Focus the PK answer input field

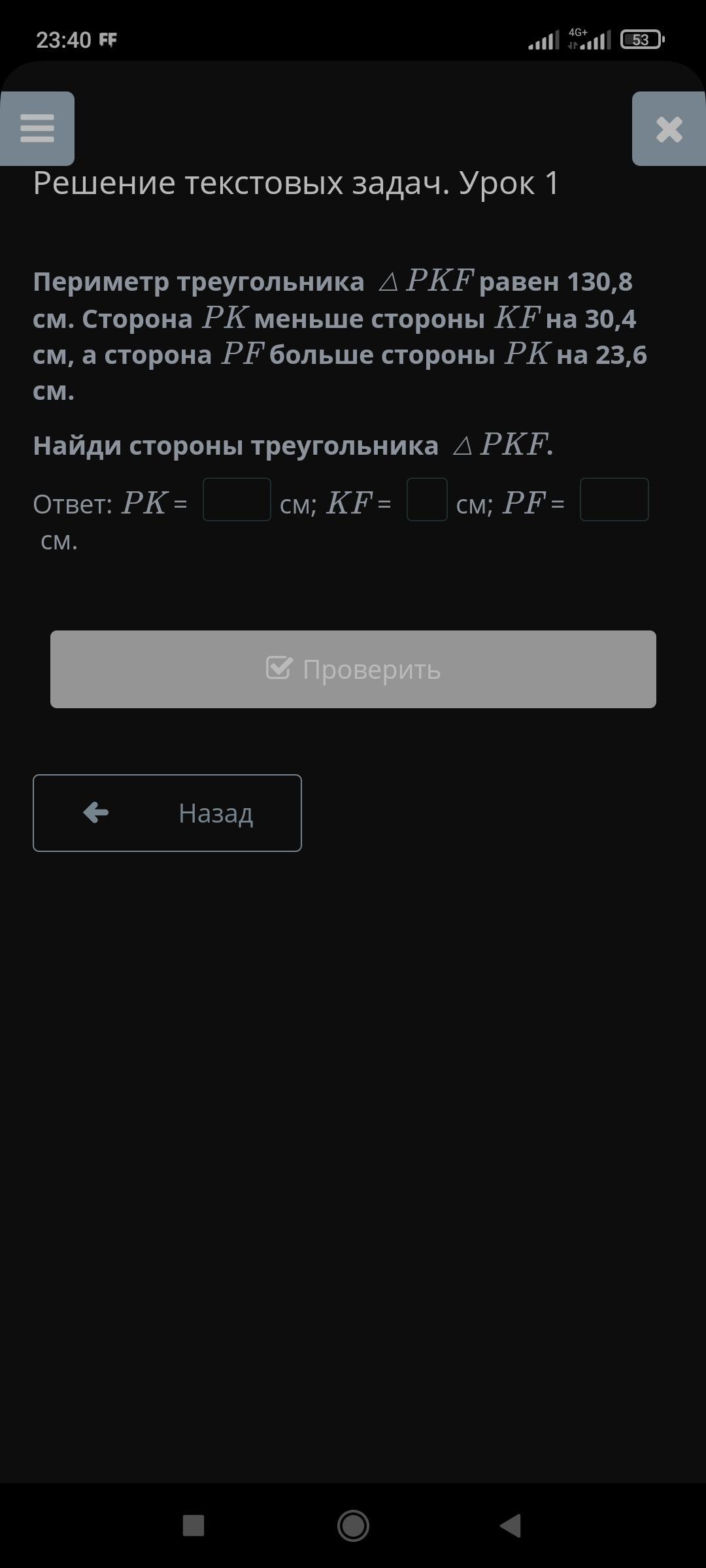[x=237, y=500]
